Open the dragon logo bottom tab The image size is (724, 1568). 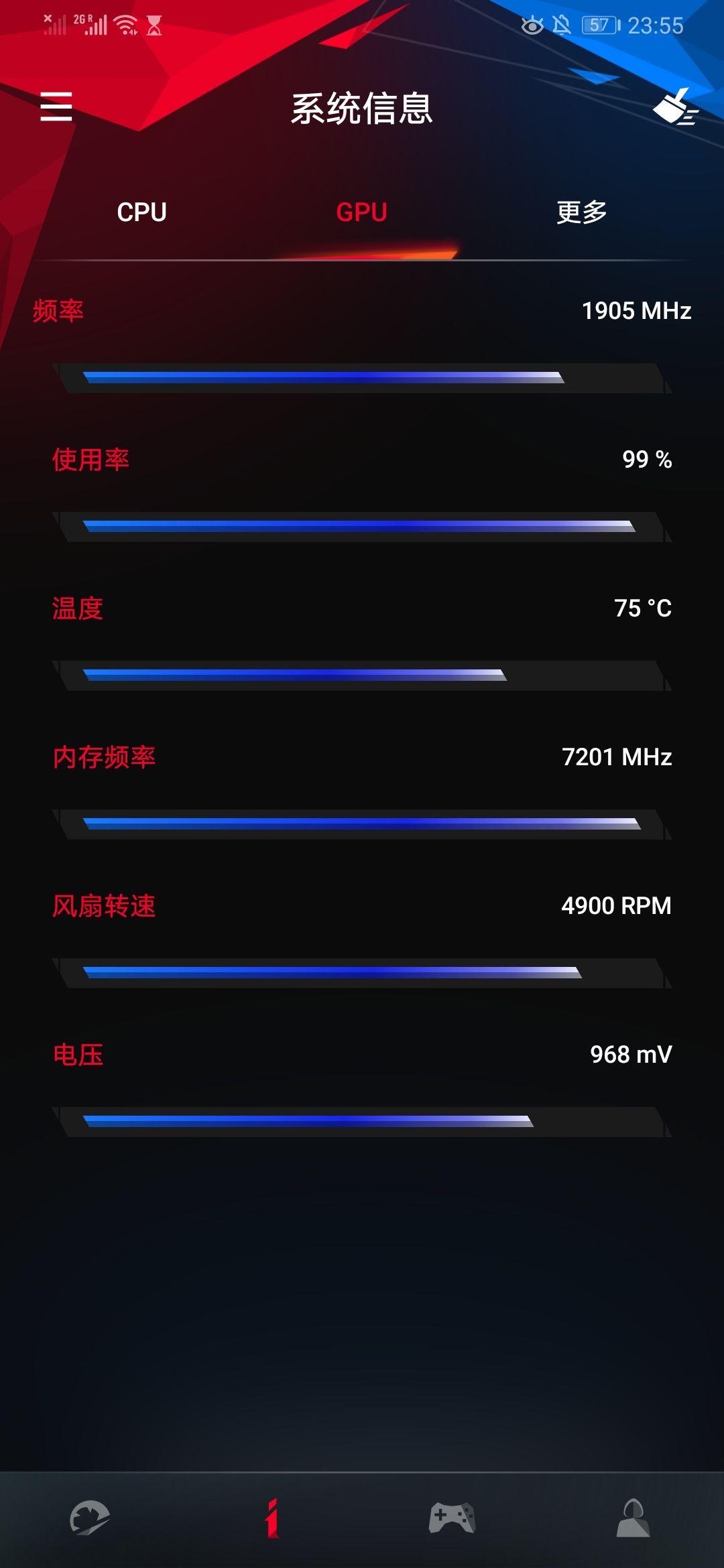click(90, 1518)
